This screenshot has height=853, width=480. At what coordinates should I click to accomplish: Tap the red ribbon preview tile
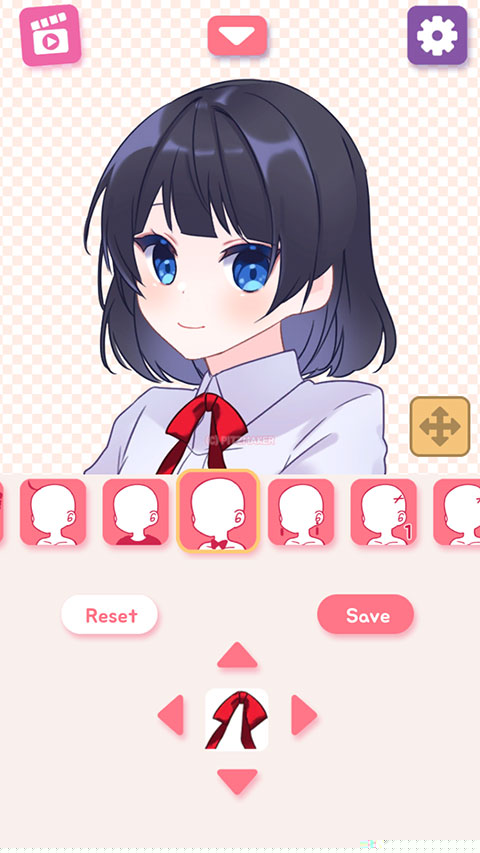(237, 719)
